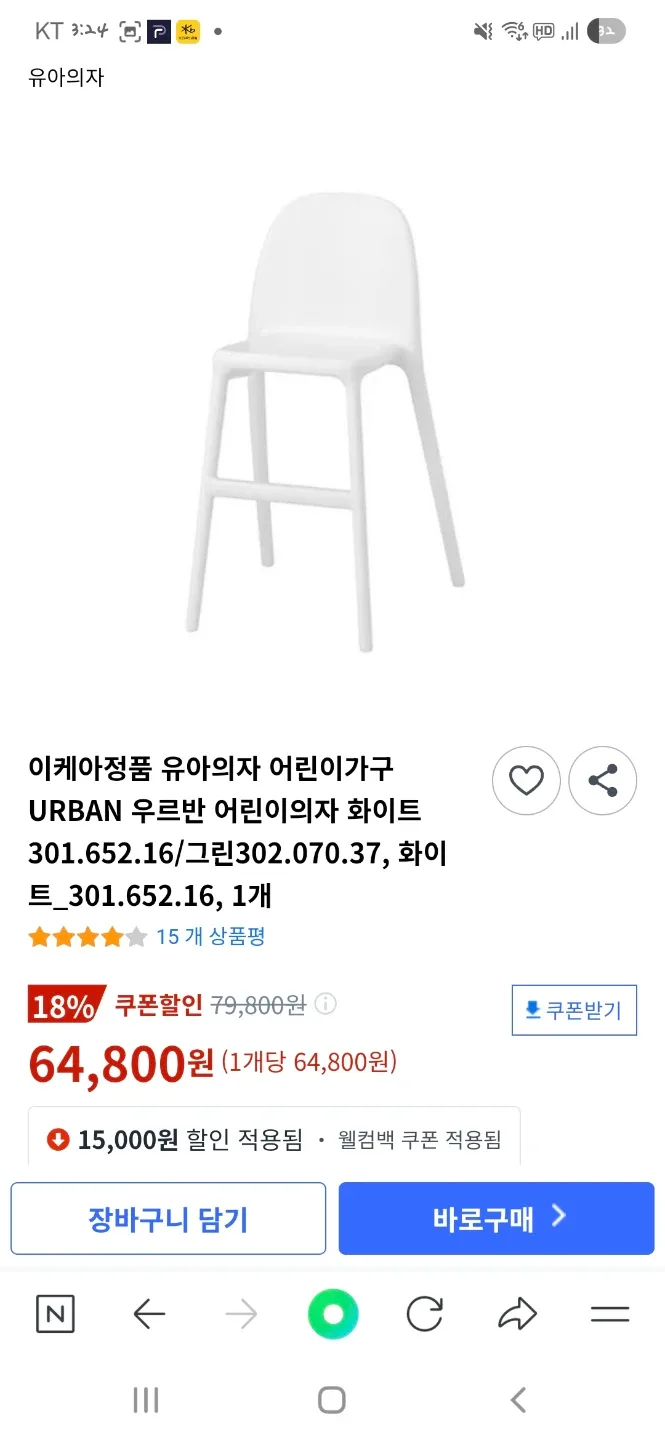Screen dimensions: 665x1440
Task: Open the Naver home N button
Action: point(55,1314)
